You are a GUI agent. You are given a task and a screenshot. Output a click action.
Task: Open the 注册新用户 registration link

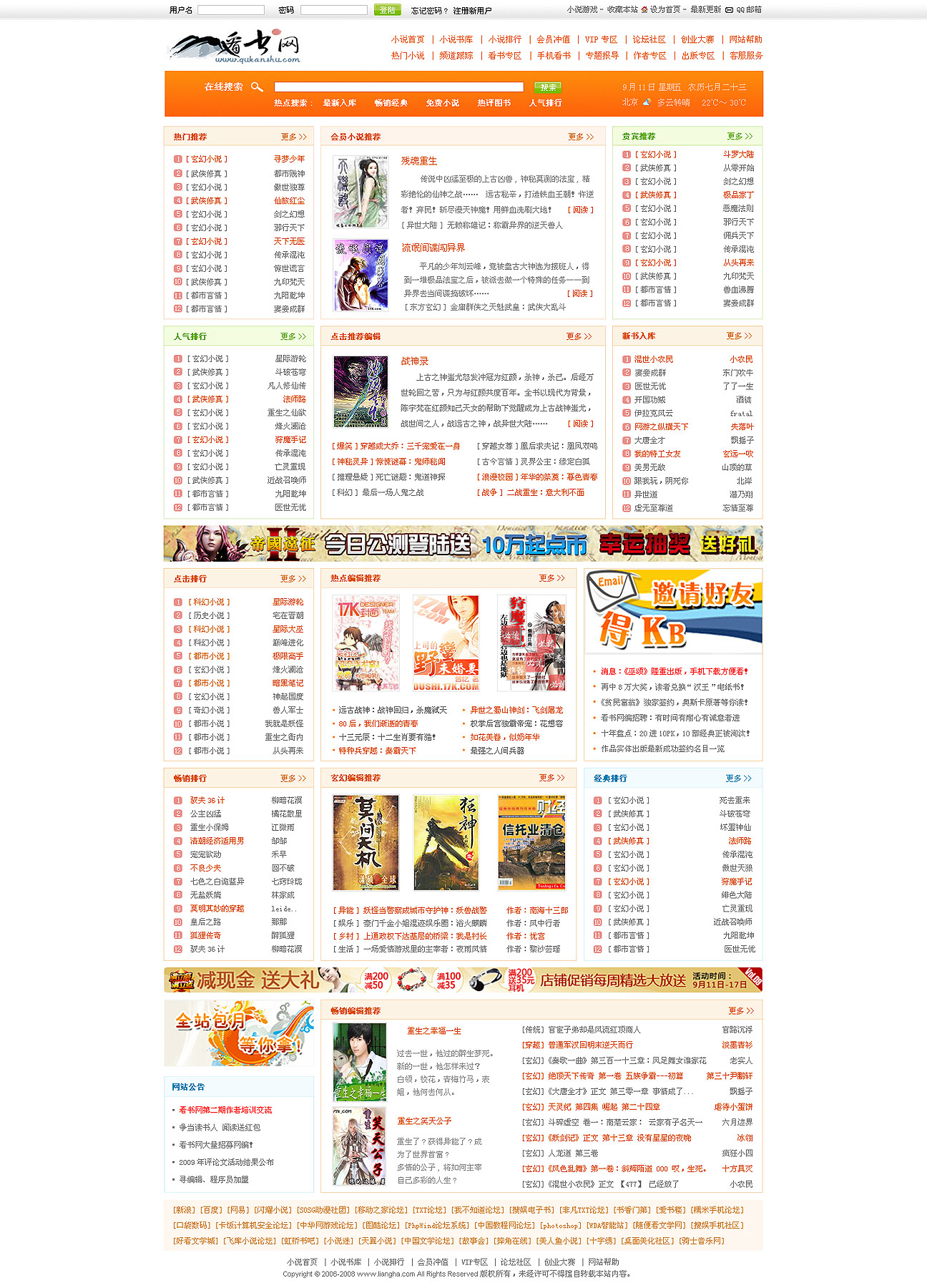[472, 11]
